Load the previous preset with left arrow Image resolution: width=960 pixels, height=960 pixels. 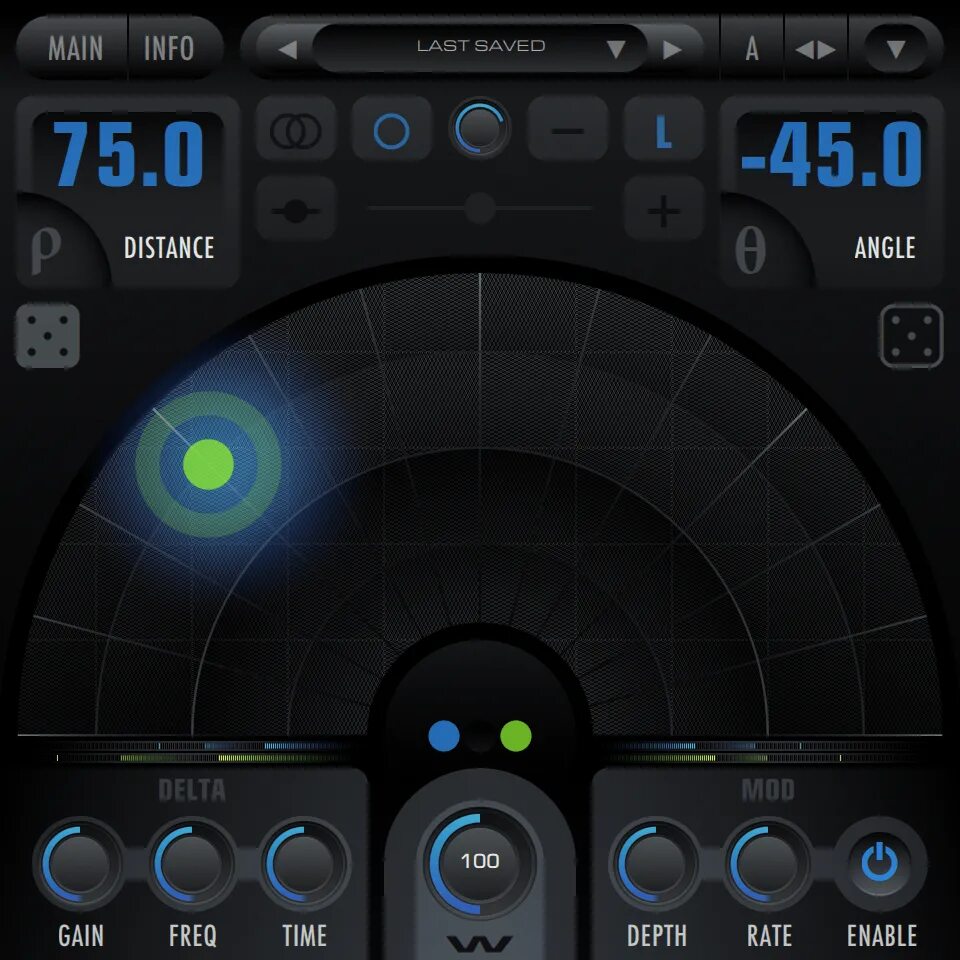click(287, 49)
